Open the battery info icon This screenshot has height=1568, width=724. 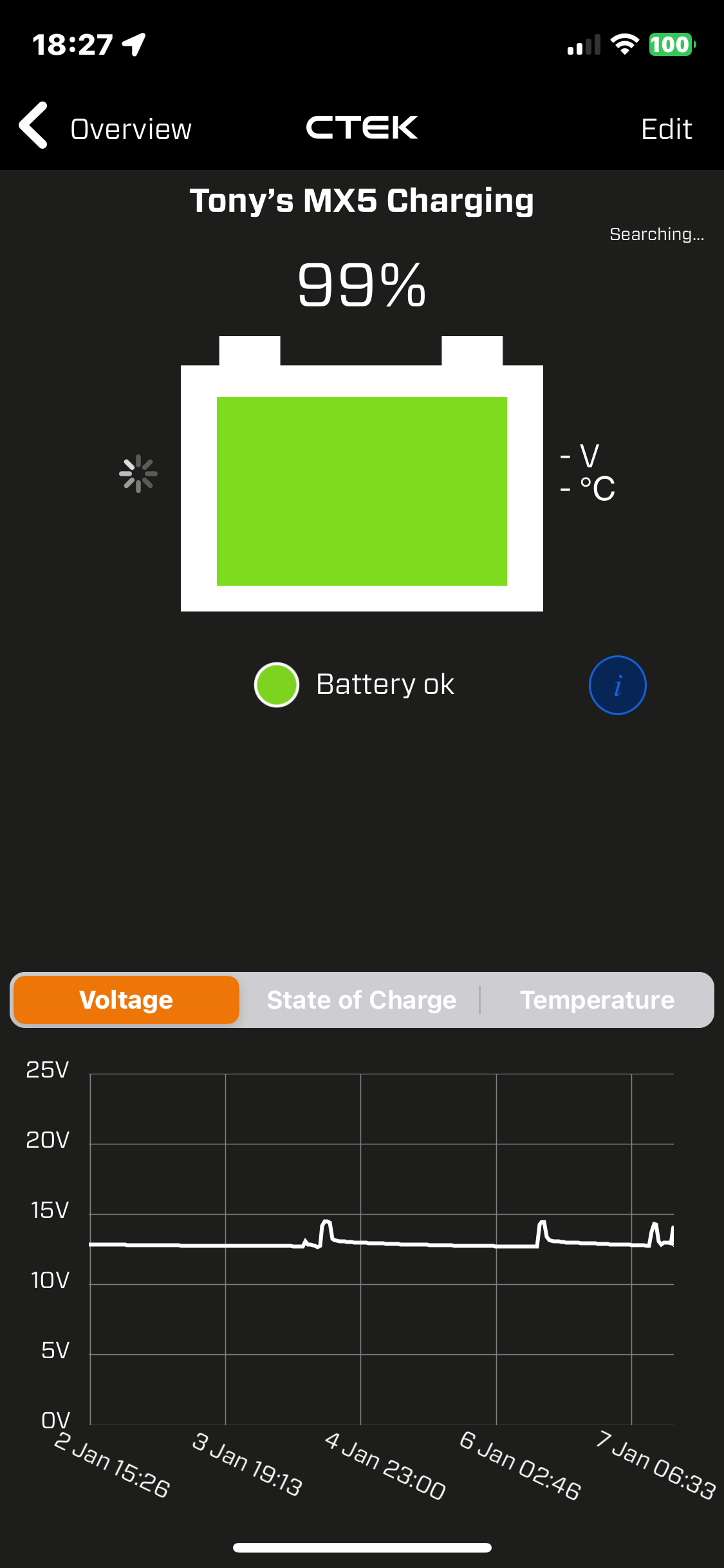pyautogui.click(x=617, y=685)
